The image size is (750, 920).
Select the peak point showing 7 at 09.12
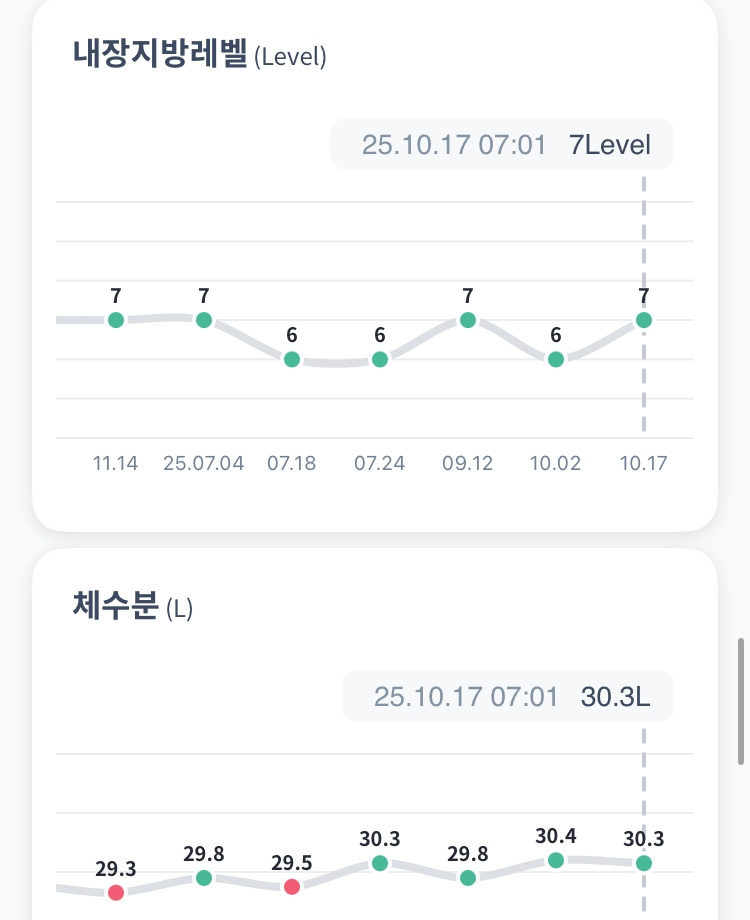(x=467, y=319)
